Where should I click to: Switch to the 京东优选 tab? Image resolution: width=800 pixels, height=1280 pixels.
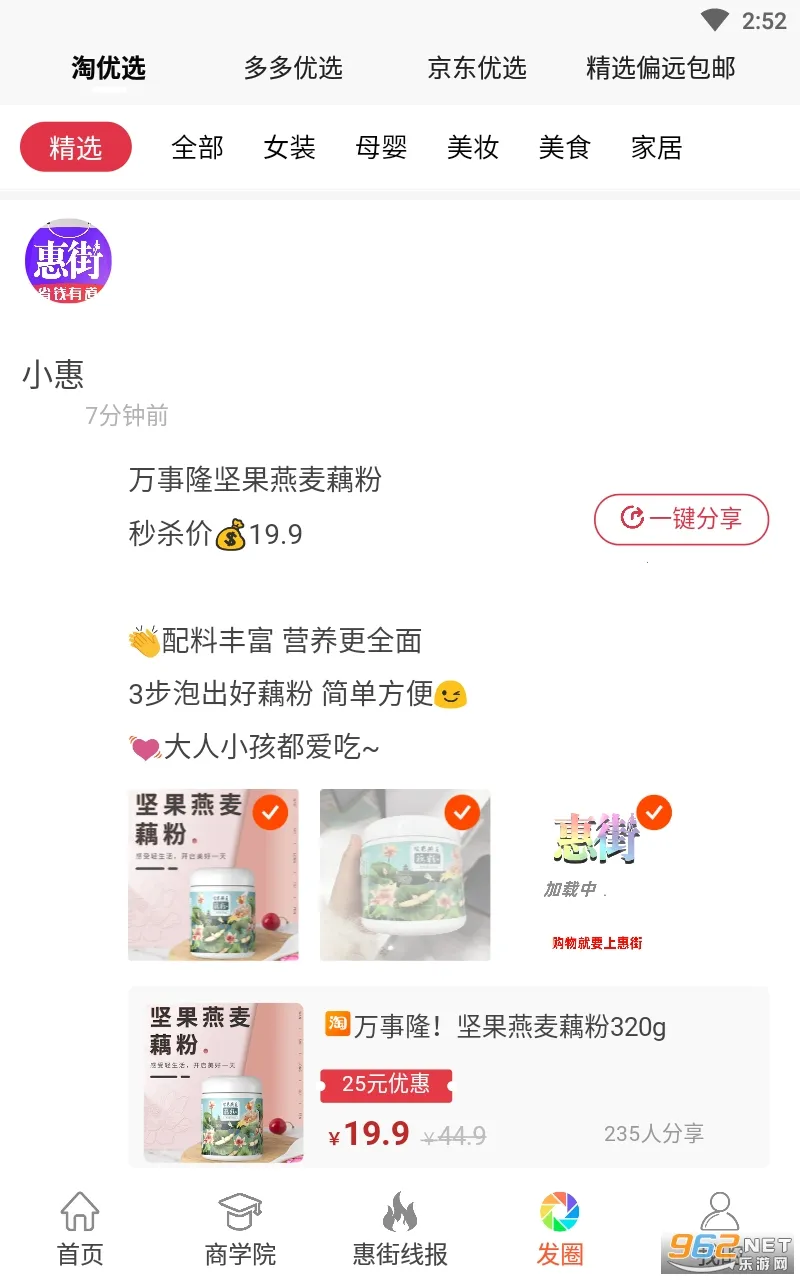point(477,68)
